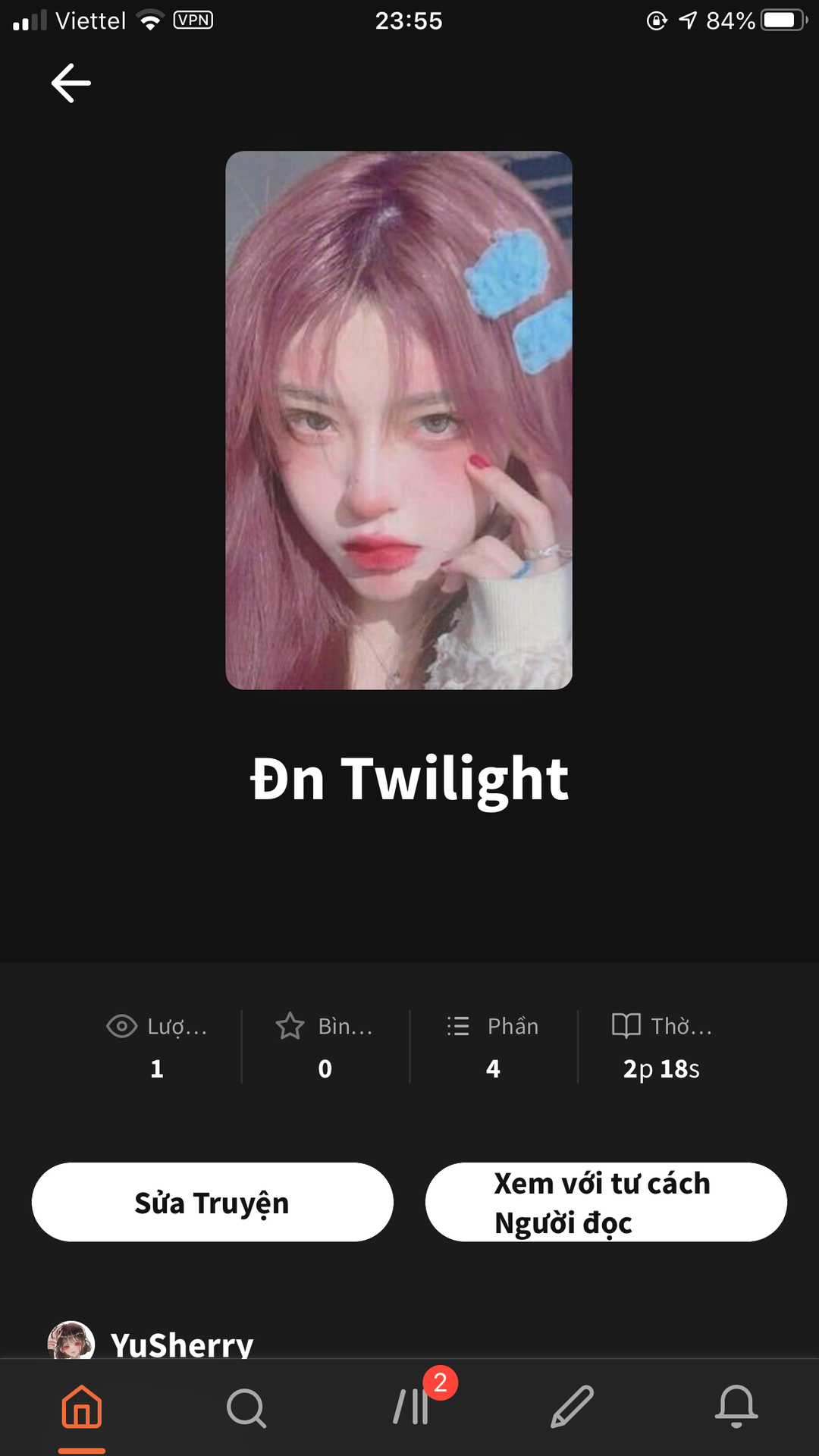This screenshot has height=1456, width=819.
Task: Go back using the top arrow
Action: coord(71,83)
